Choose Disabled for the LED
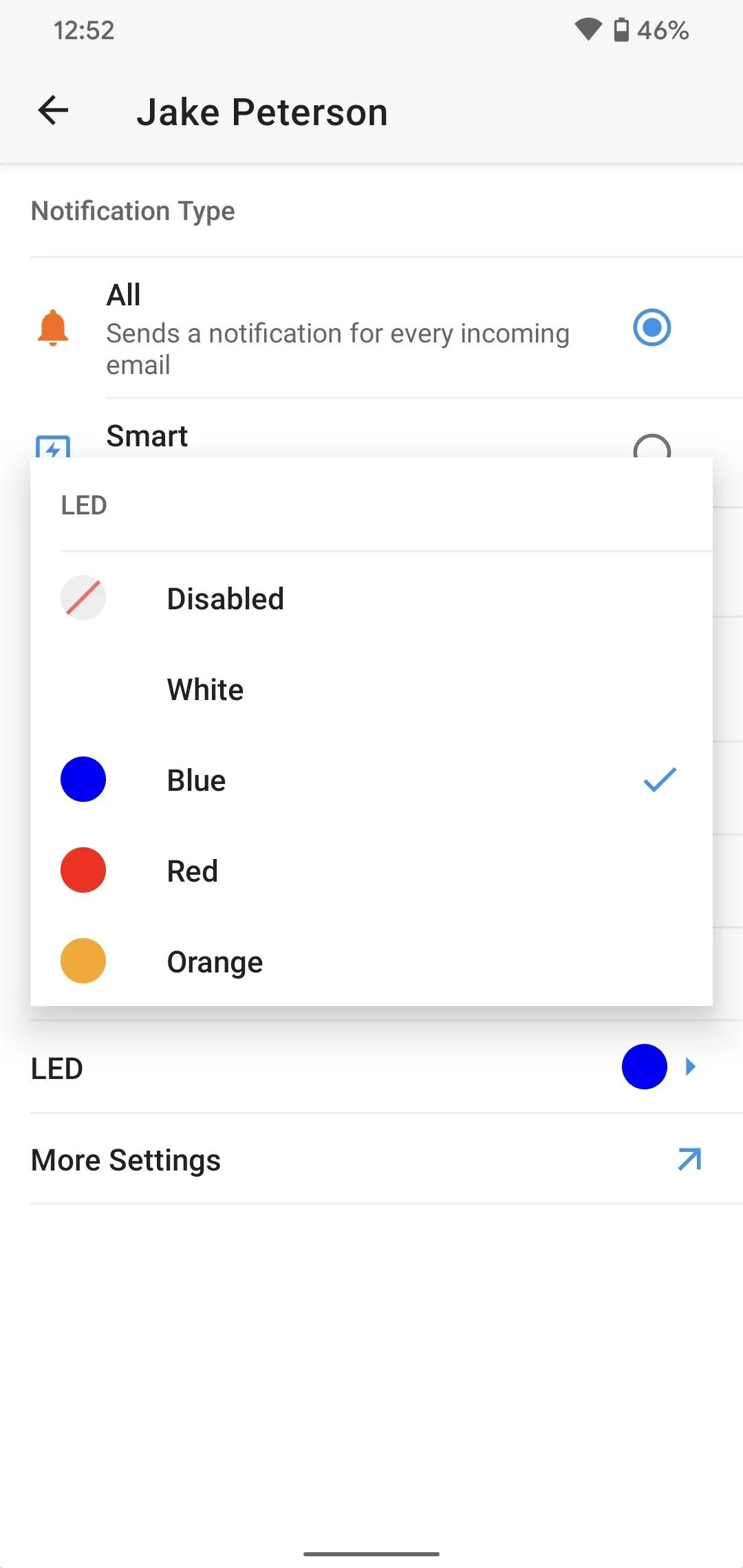Screen dimensions: 743x1568 (x=371, y=598)
